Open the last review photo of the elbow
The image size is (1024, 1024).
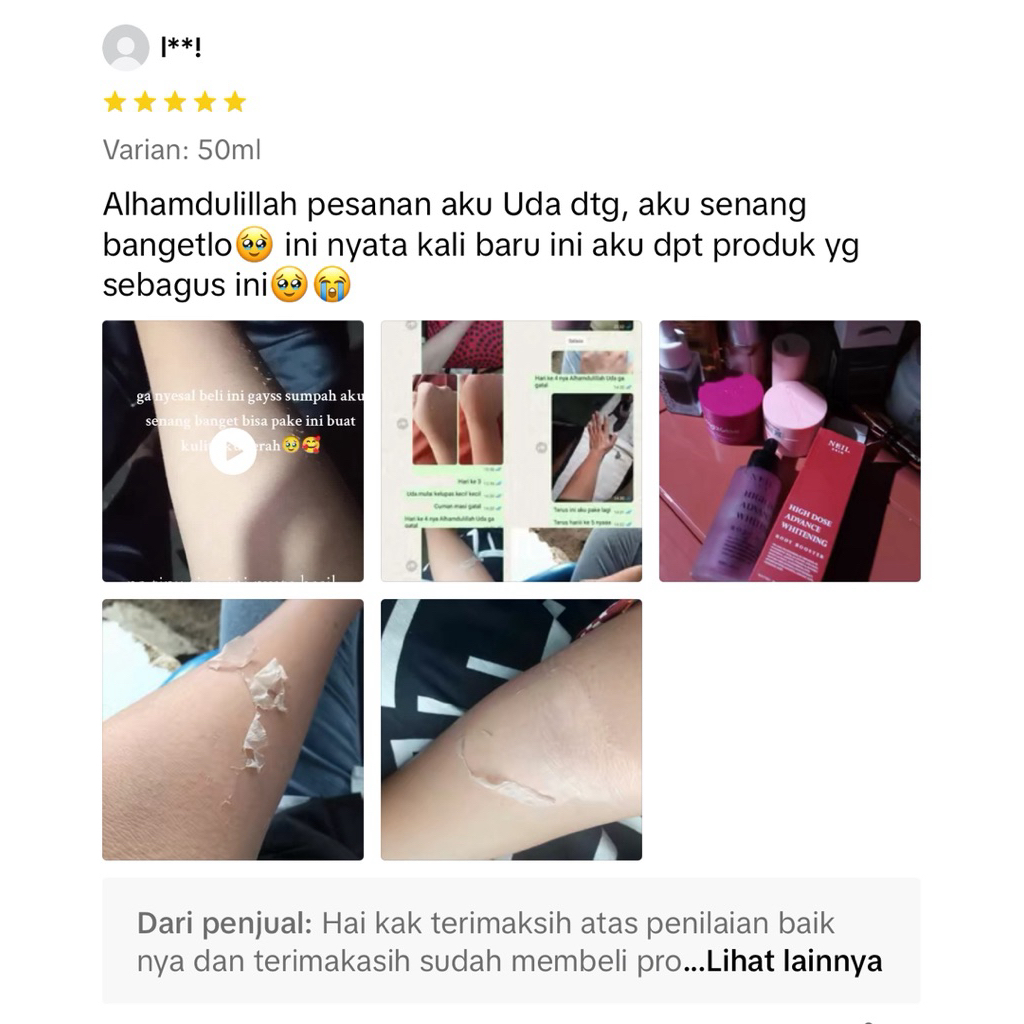[x=511, y=729]
